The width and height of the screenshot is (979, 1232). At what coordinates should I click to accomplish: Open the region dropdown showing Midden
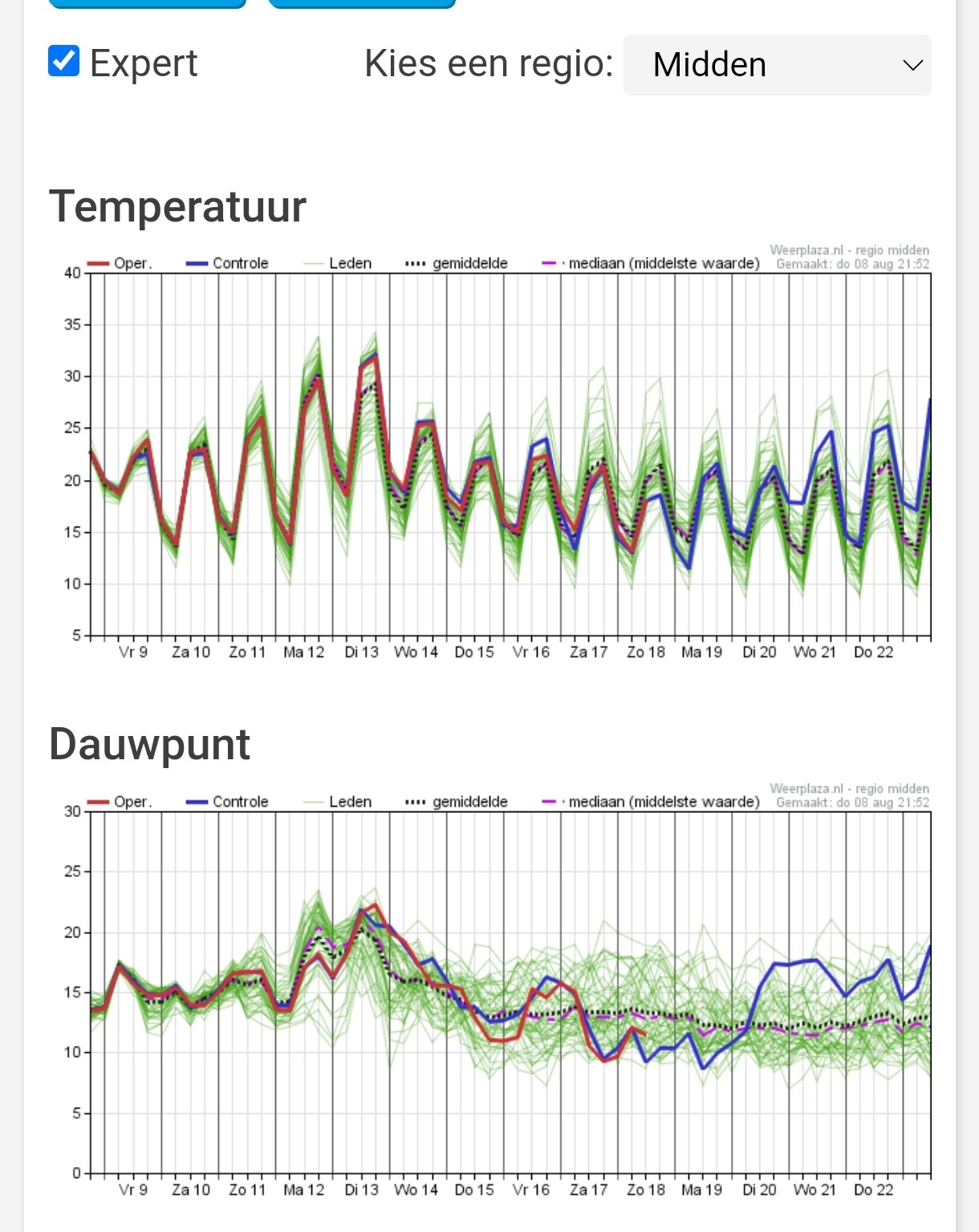(x=777, y=65)
